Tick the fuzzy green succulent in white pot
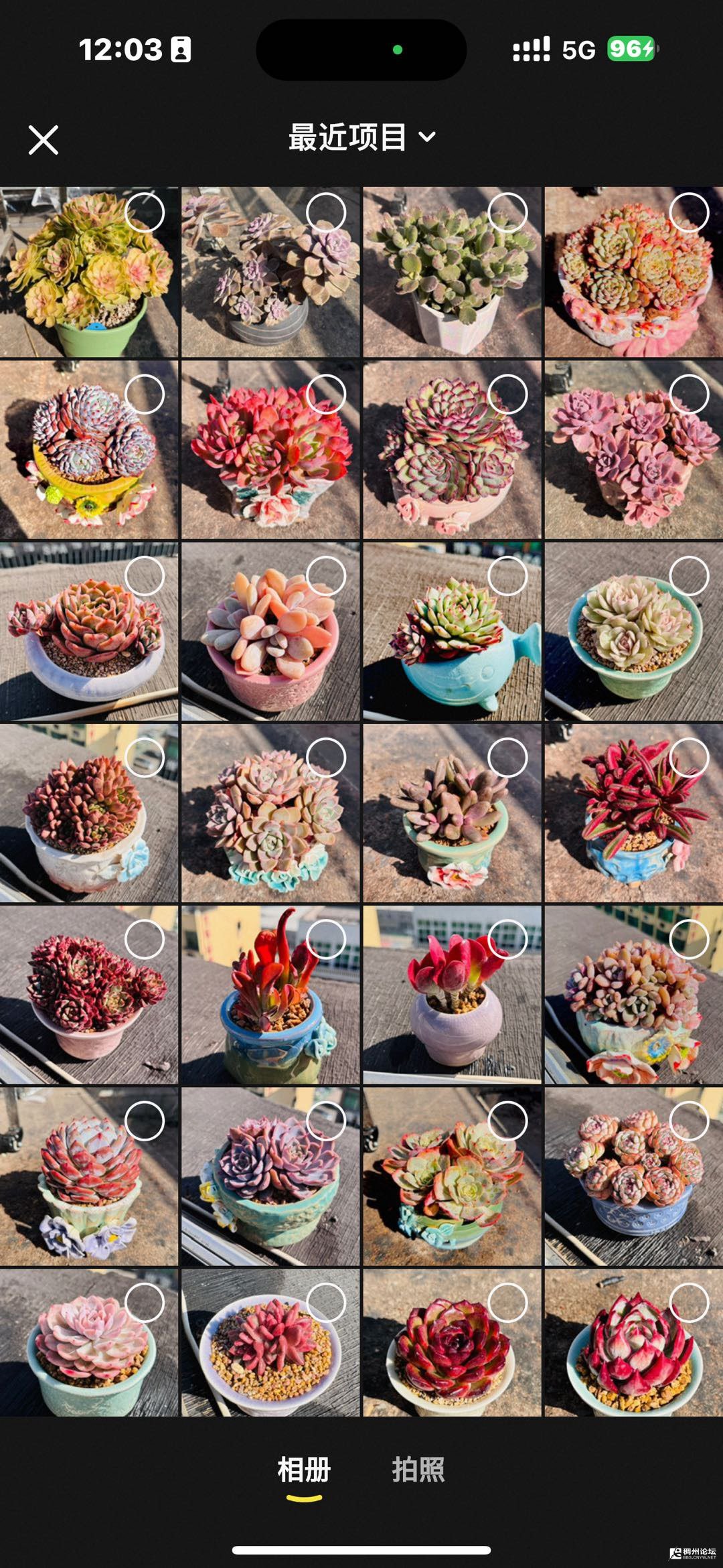Screen dimensions: 723x1568 (507, 213)
